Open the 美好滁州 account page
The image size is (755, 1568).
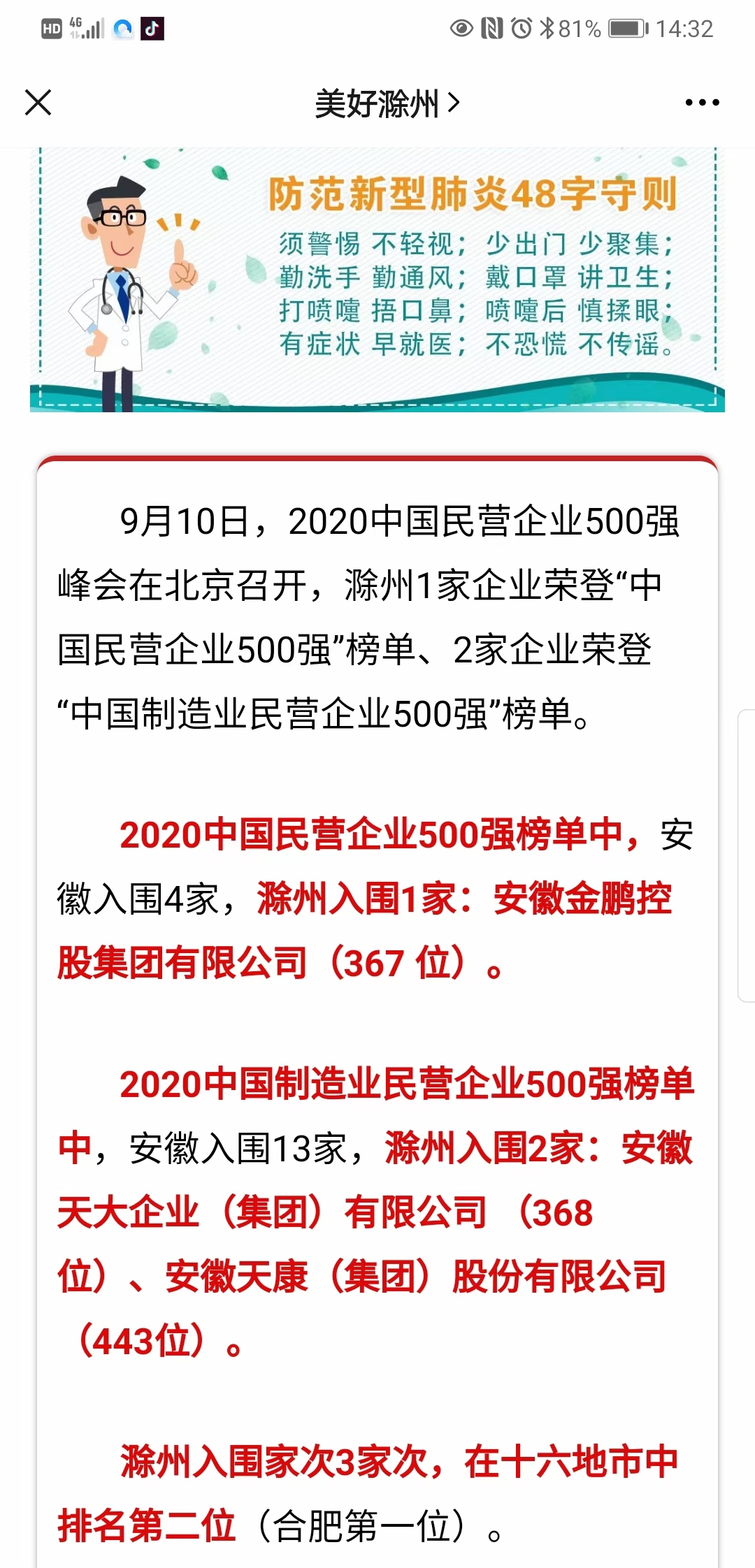(387, 104)
